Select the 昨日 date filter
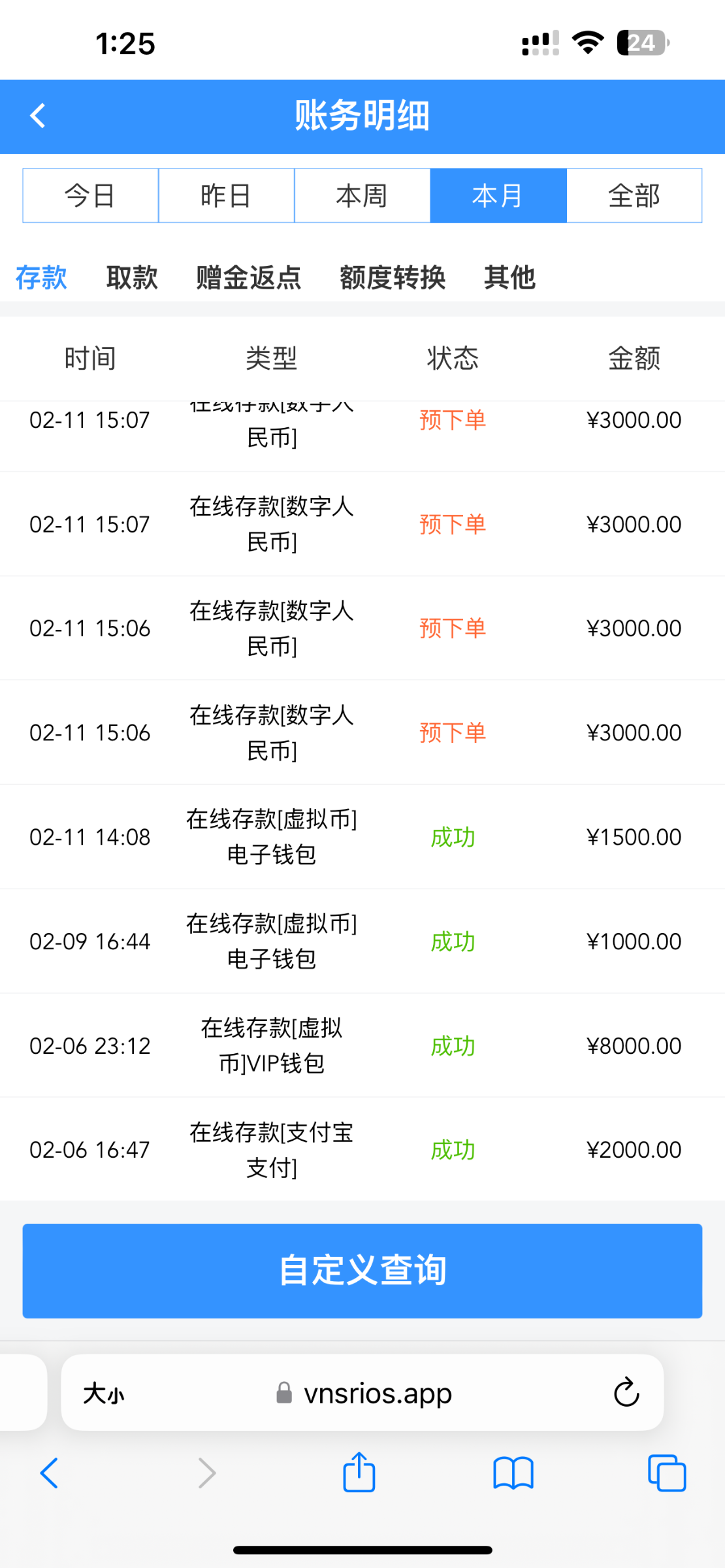725x1568 pixels. [x=227, y=195]
